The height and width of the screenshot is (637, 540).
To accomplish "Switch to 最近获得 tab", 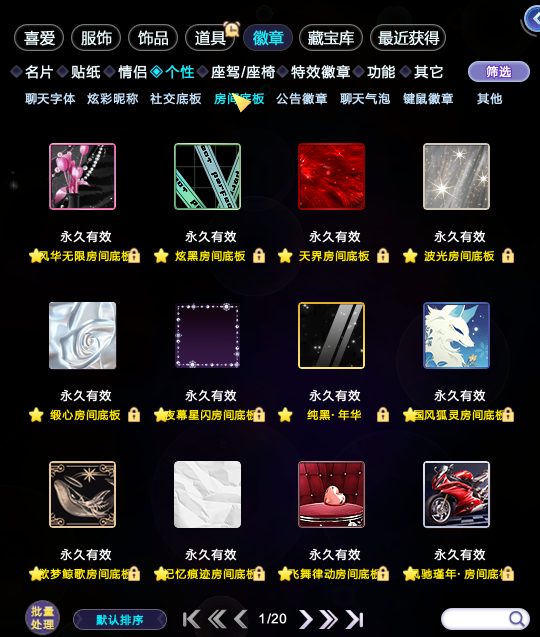I will point(408,38).
